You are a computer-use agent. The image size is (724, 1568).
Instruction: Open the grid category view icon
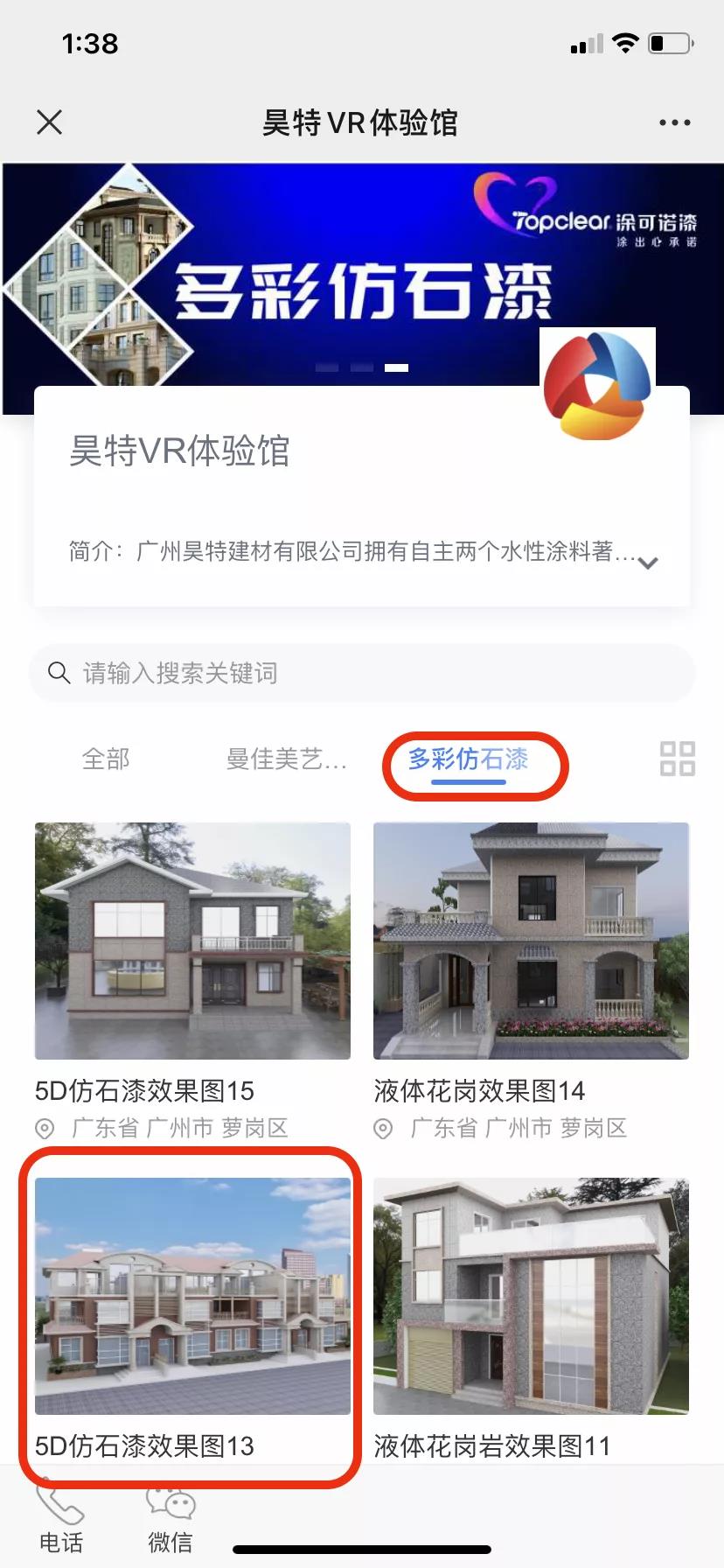tap(677, 759)
